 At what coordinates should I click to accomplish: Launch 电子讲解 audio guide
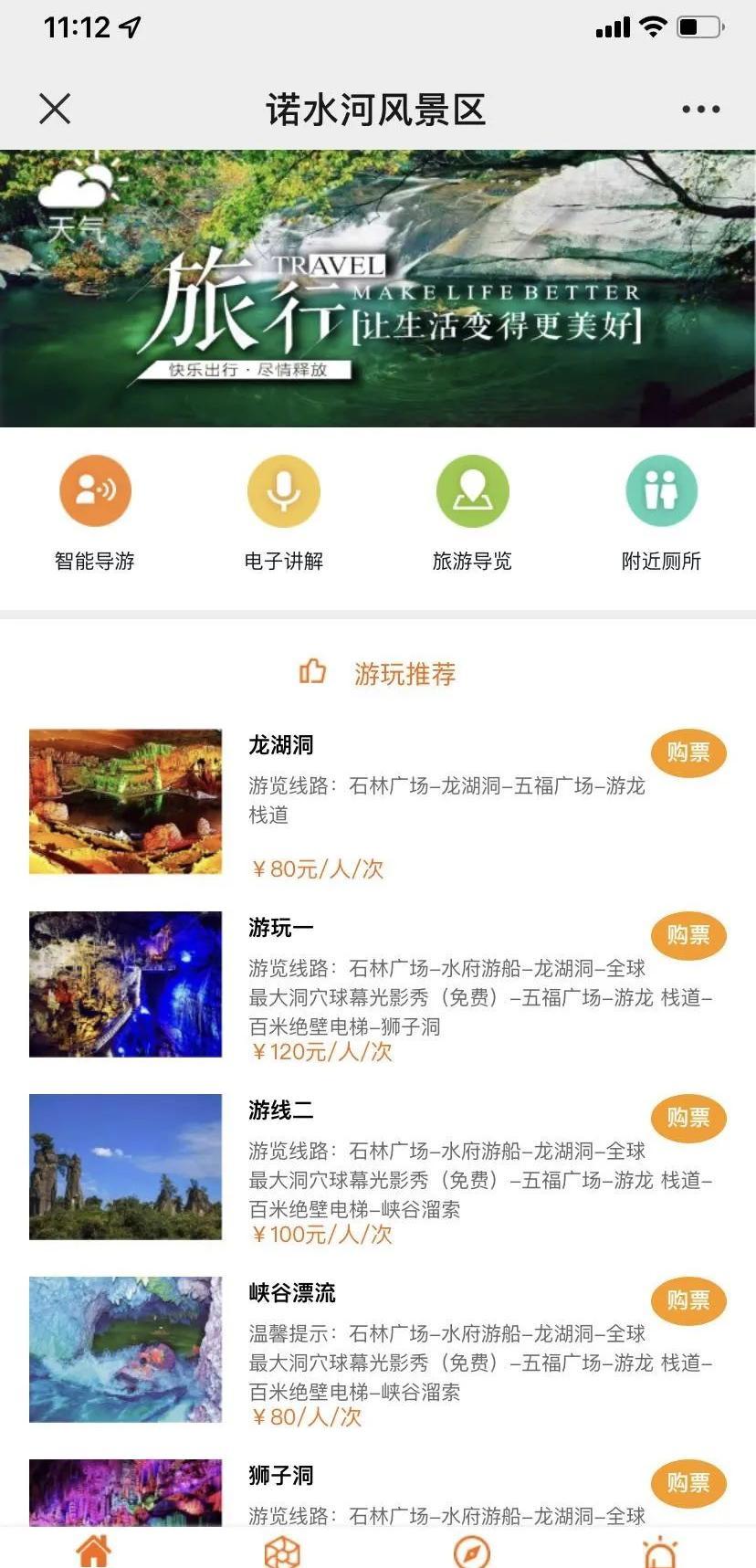284,491
